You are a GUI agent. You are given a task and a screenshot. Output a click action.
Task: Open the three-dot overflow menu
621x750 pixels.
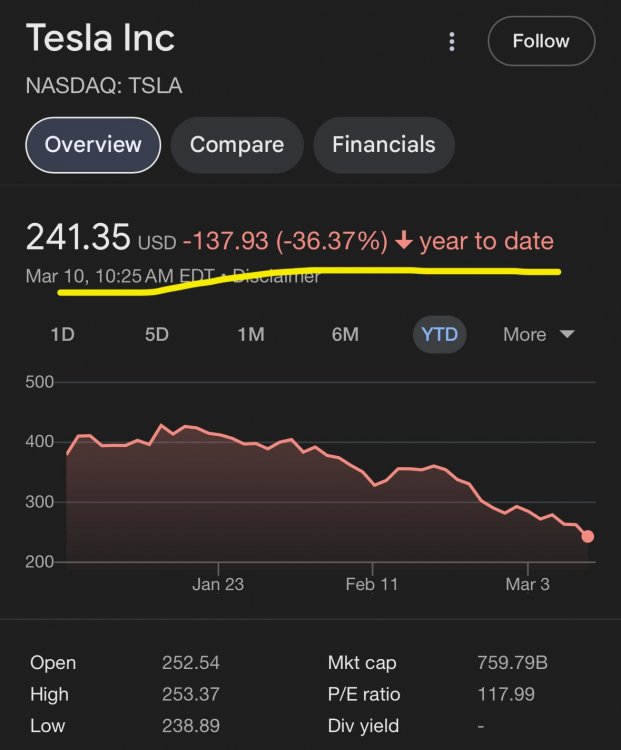(x=452, y=42)
